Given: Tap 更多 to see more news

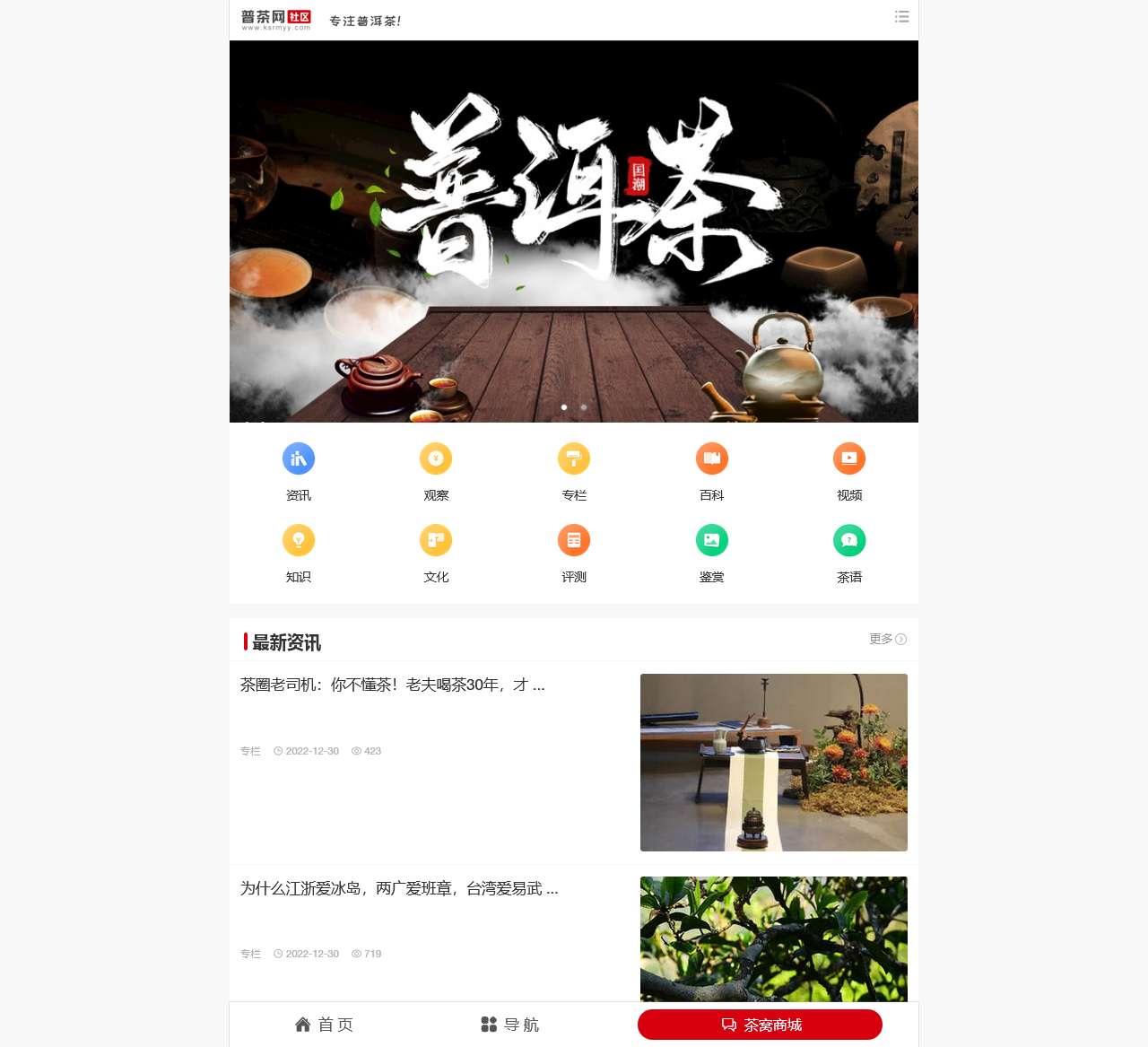Looking at the screenshot, I should pos(887,639).
